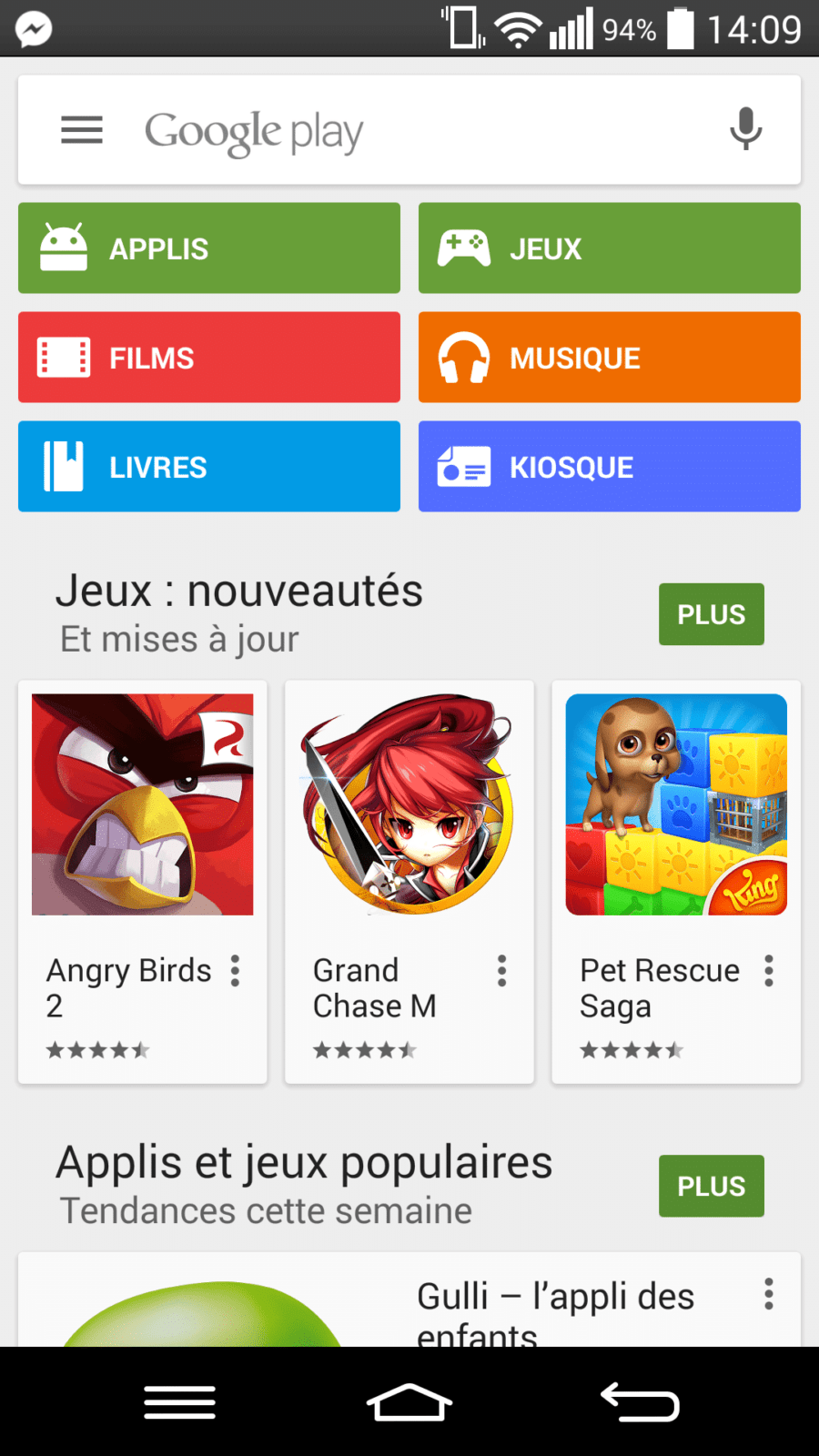Open the LIVRES section
The image size is (819, 1456).
(x=208, y=466)
